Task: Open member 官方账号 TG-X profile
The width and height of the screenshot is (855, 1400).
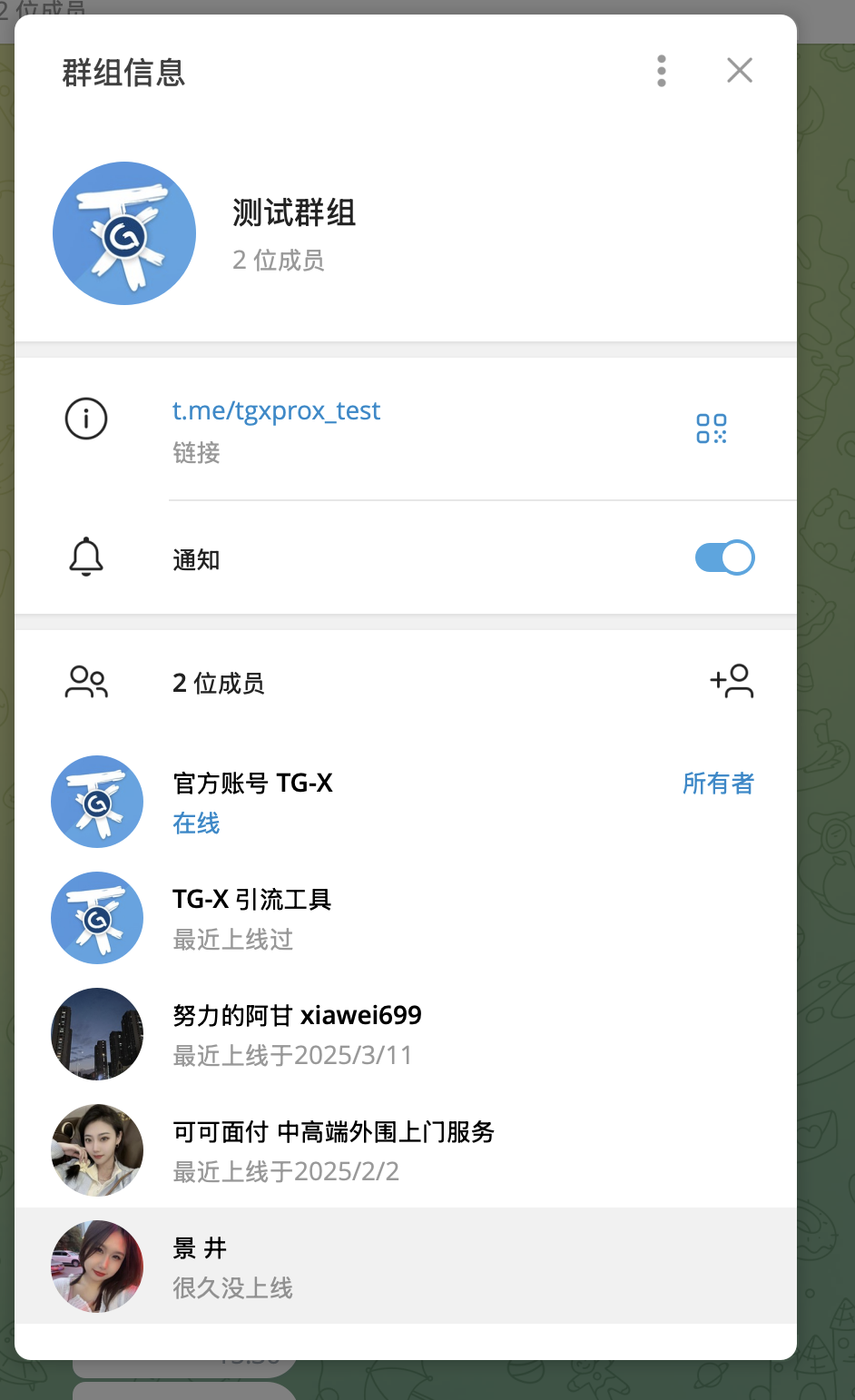Action: click(406, 802)
